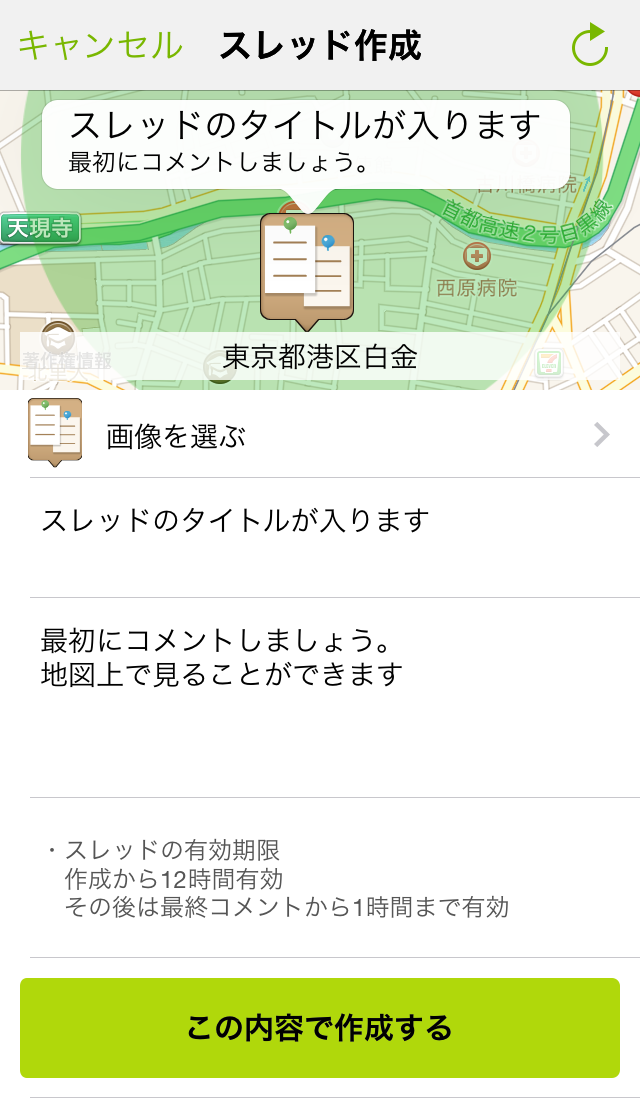
Task: Tap the この内容で作成する button
Action: coord(320,1027)
